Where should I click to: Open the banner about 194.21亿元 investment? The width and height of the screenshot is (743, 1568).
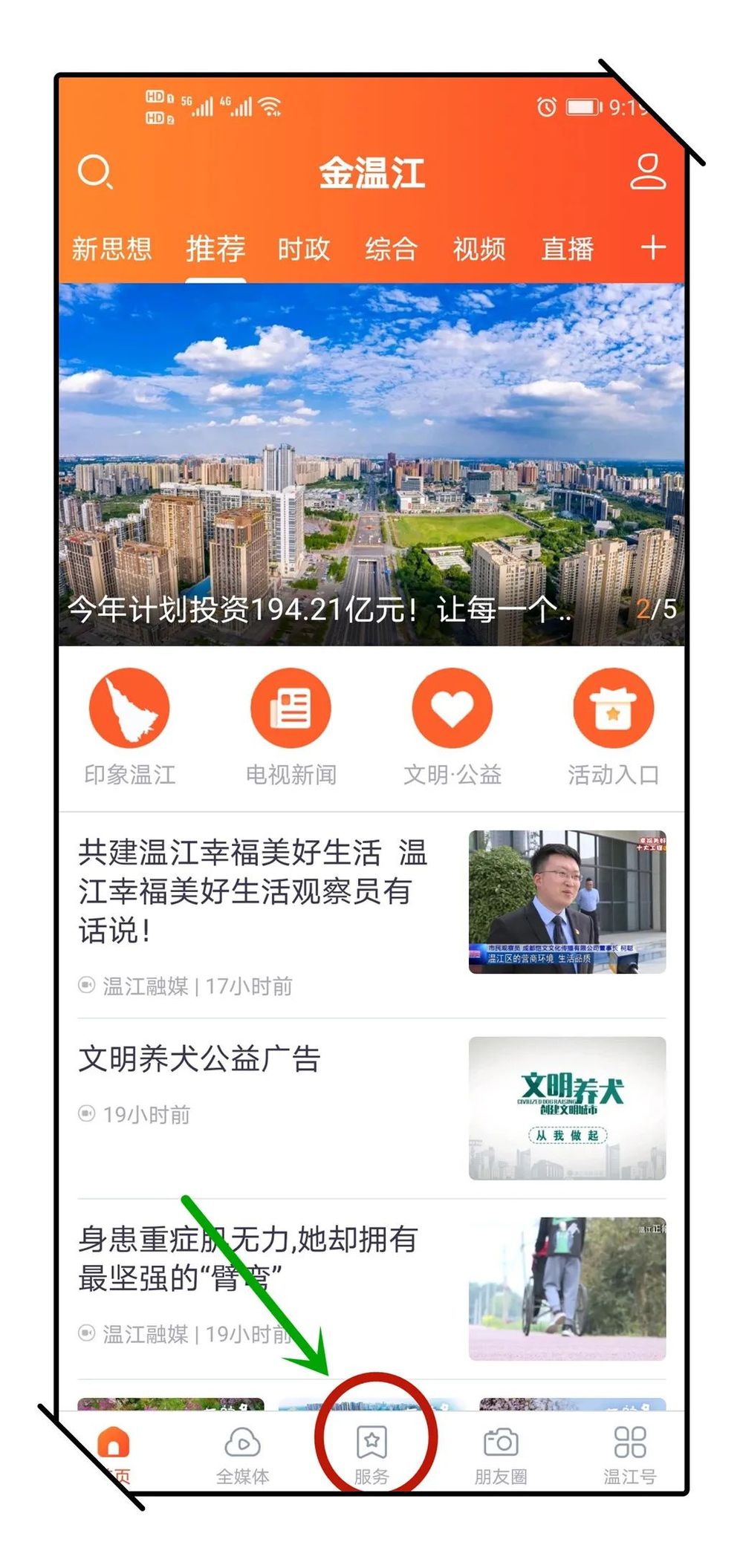click(371, 464)
